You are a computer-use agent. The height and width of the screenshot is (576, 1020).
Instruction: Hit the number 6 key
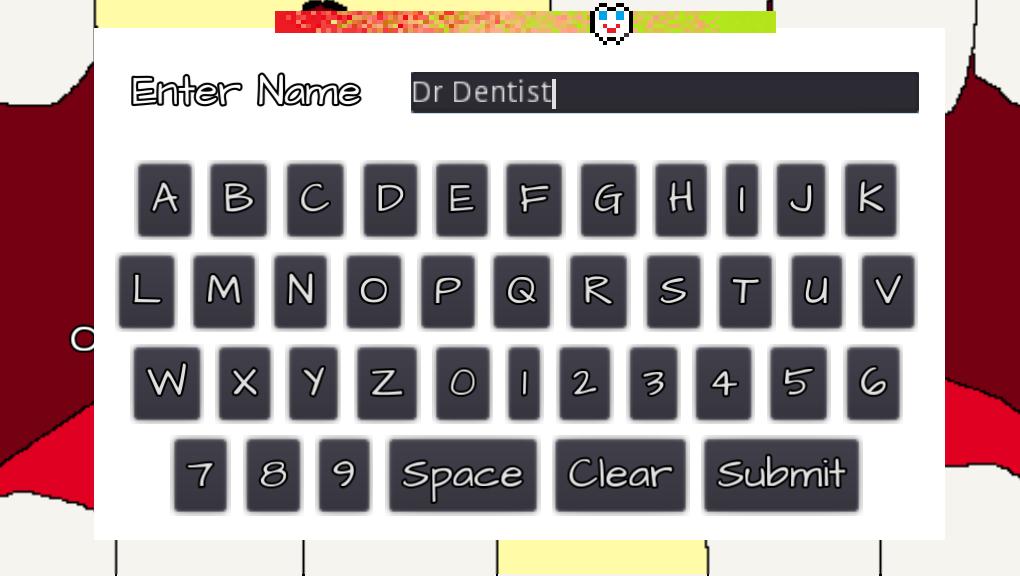pyautogui.click(x=872, y=383)
